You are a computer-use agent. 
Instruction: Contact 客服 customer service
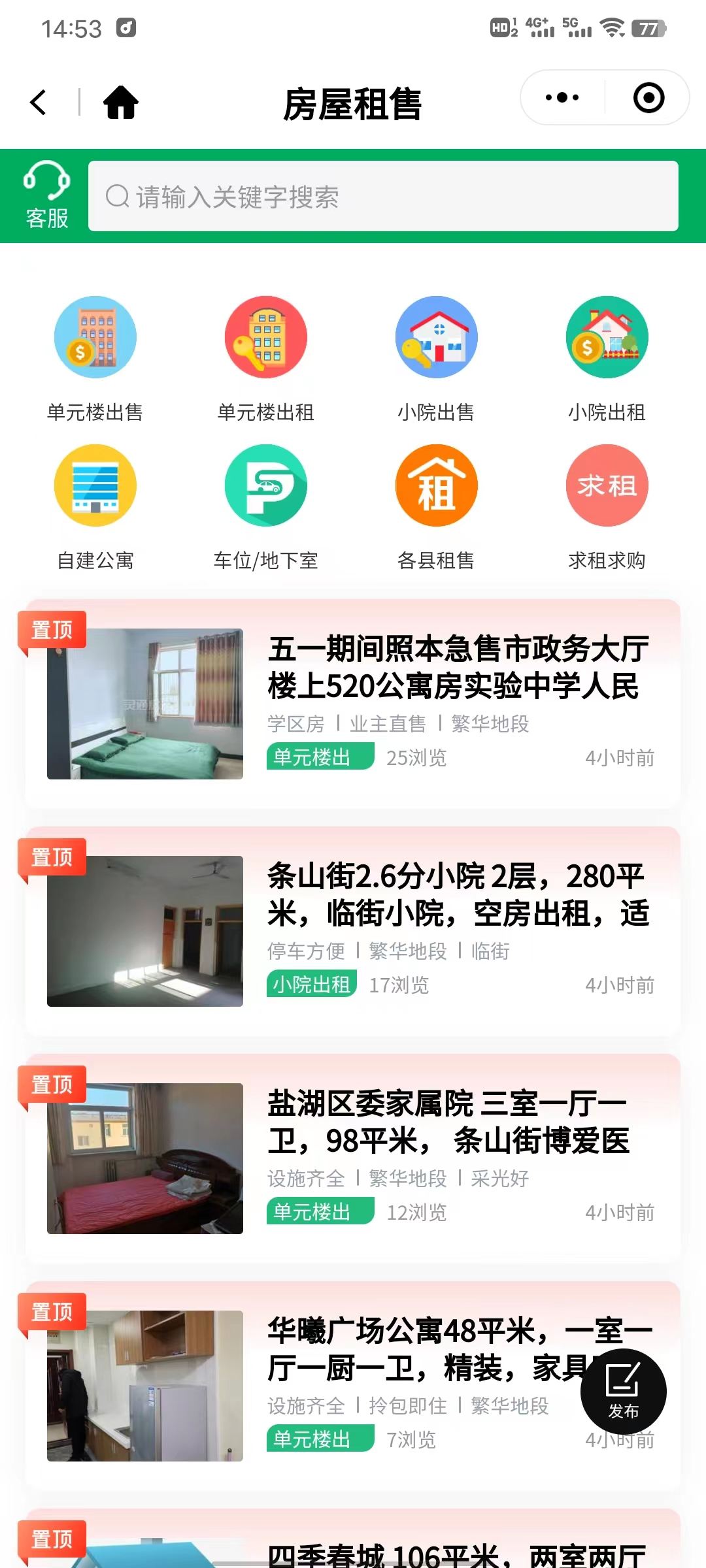[46, 195]
